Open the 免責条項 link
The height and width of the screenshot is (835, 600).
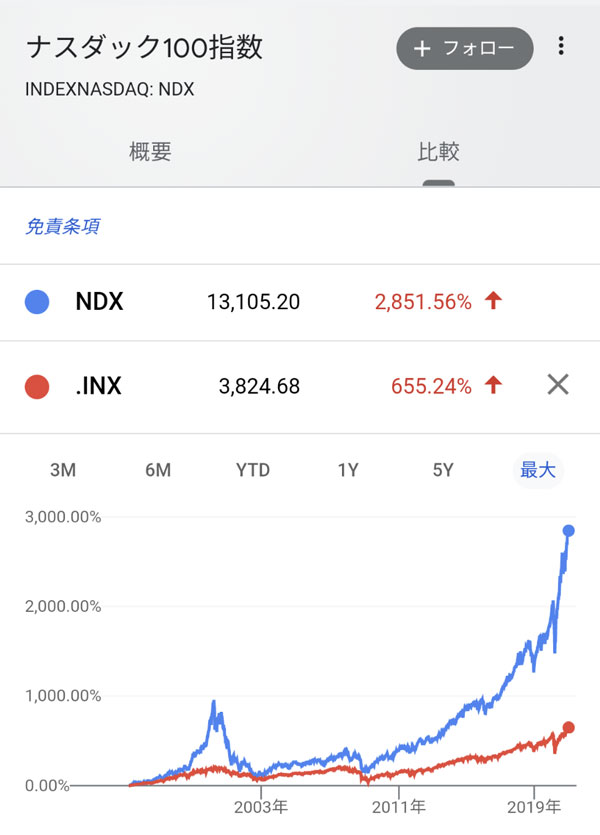coord(62,226)
